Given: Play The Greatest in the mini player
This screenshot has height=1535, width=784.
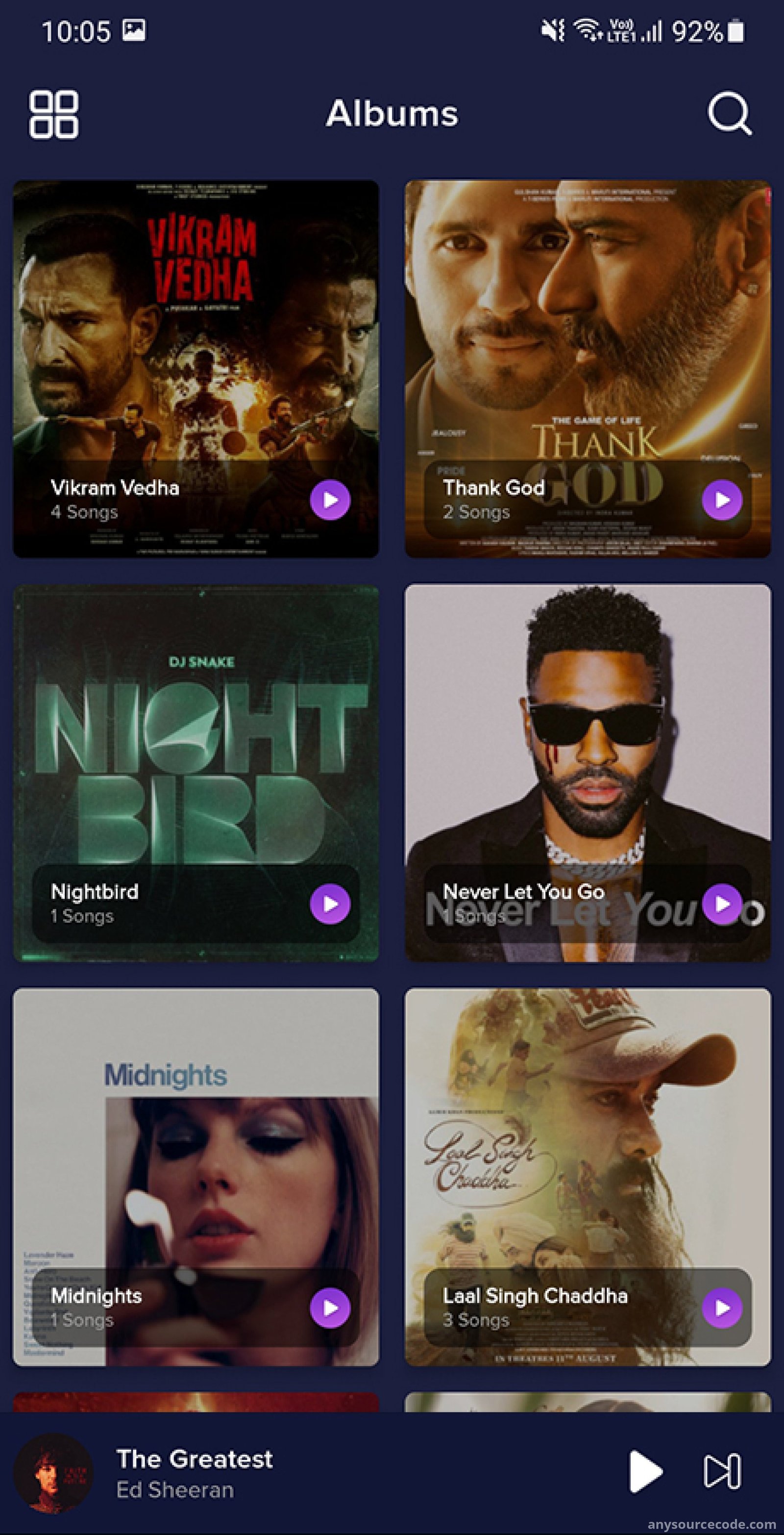Looking at the screenshot, I should click(x=645, y=1471).
